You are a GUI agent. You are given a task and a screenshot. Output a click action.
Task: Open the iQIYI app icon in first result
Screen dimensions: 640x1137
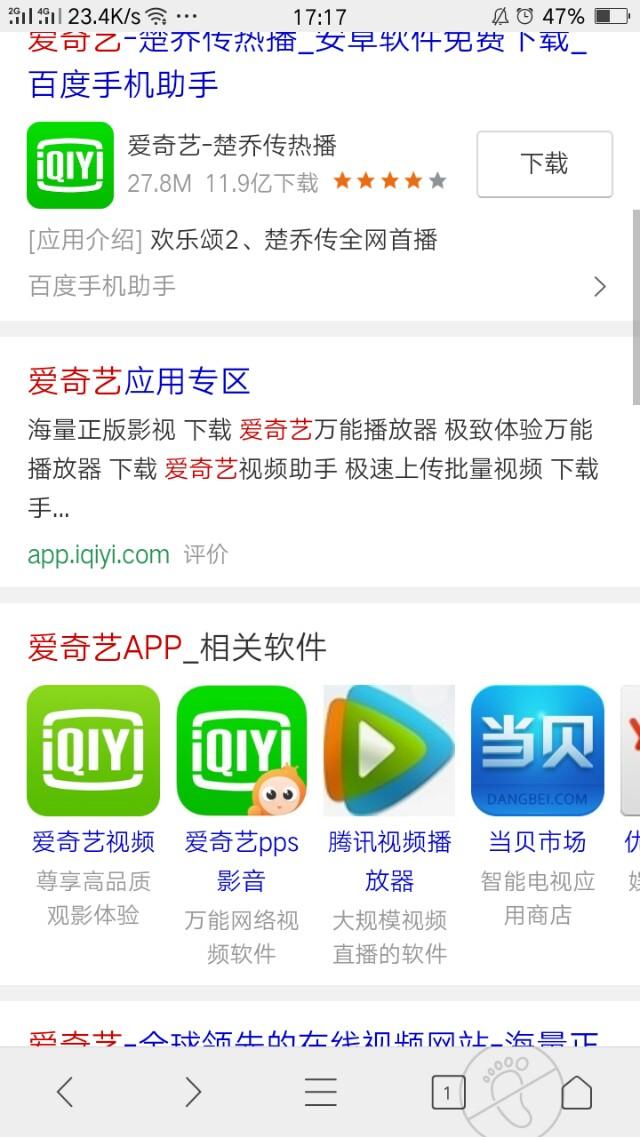click(x=70, y=165)
